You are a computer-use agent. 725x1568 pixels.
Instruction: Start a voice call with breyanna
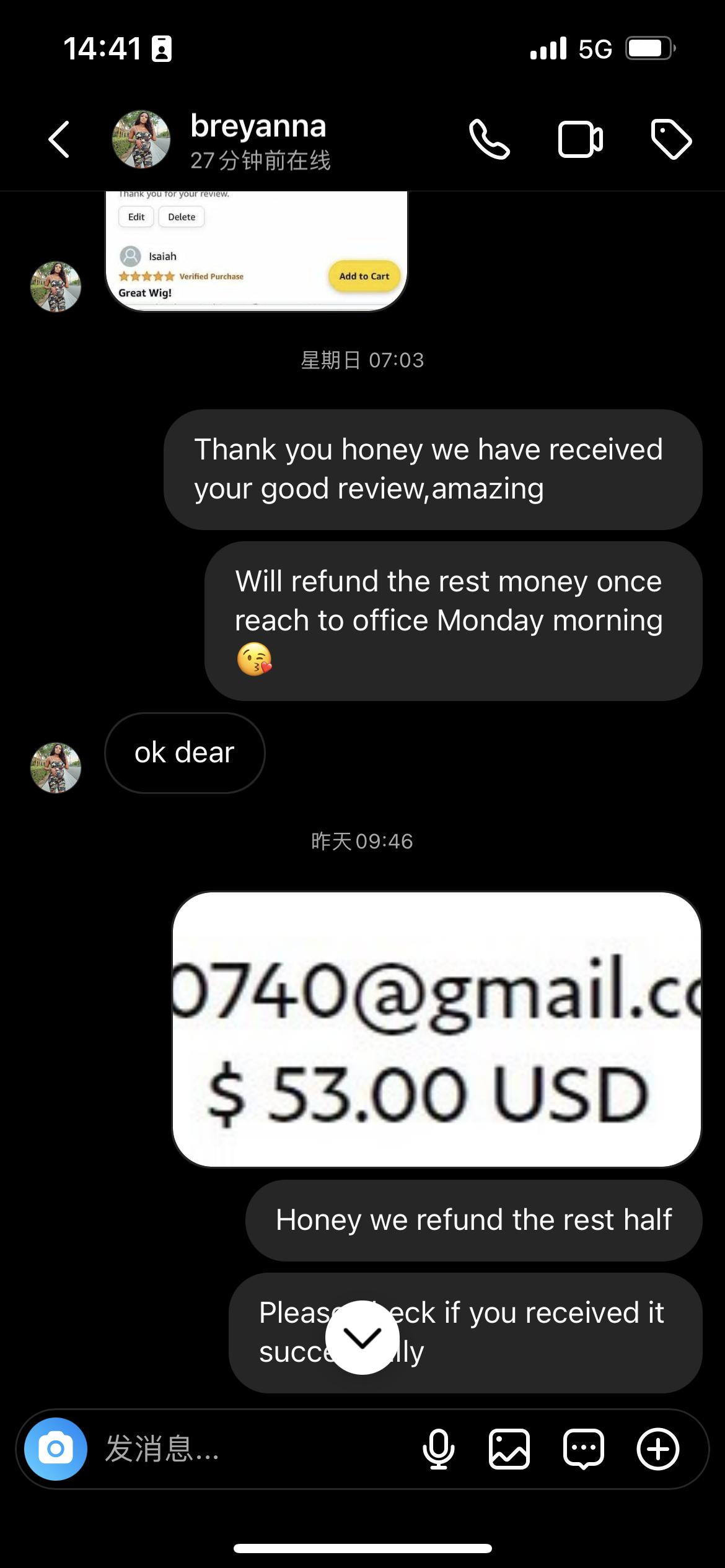[x=489, y=140]
